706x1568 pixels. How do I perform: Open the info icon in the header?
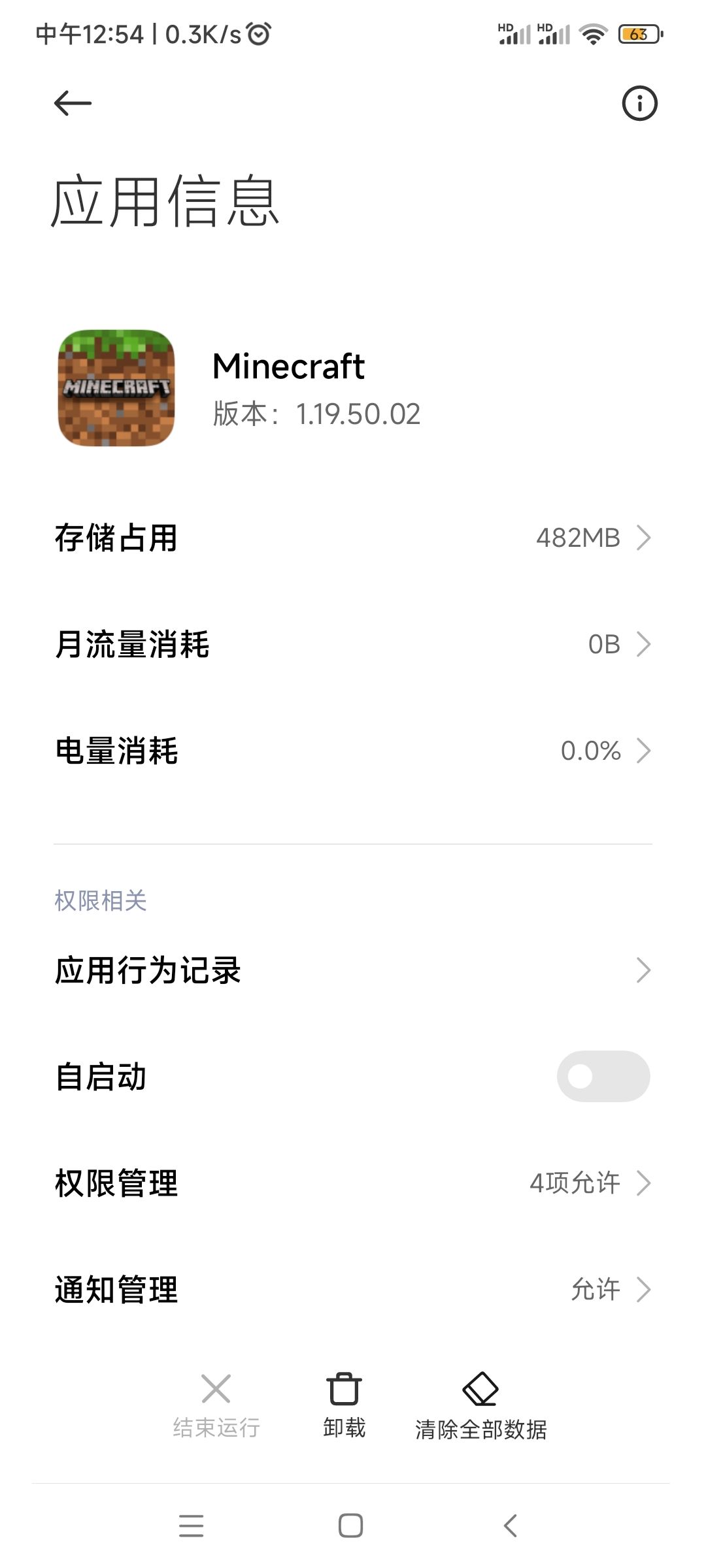click(639, 103)
